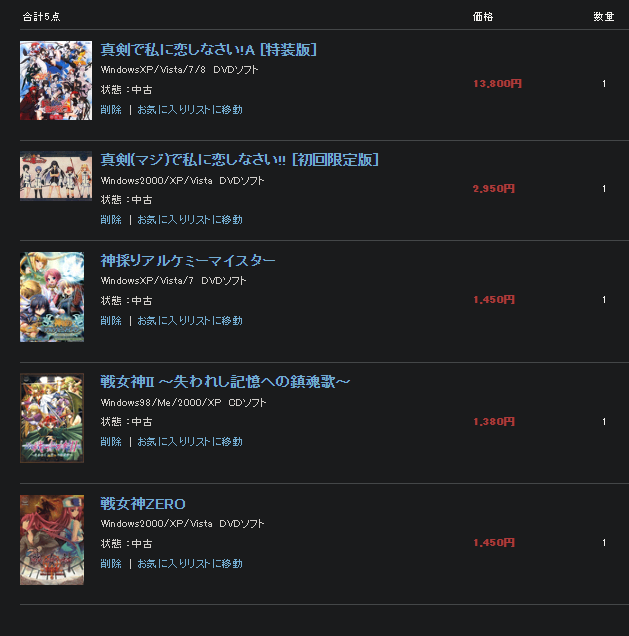The image size is (629, 636).
Task: Tap the cover image of 戦女神II
Action: pyautogui.click(x=52, y=418)
